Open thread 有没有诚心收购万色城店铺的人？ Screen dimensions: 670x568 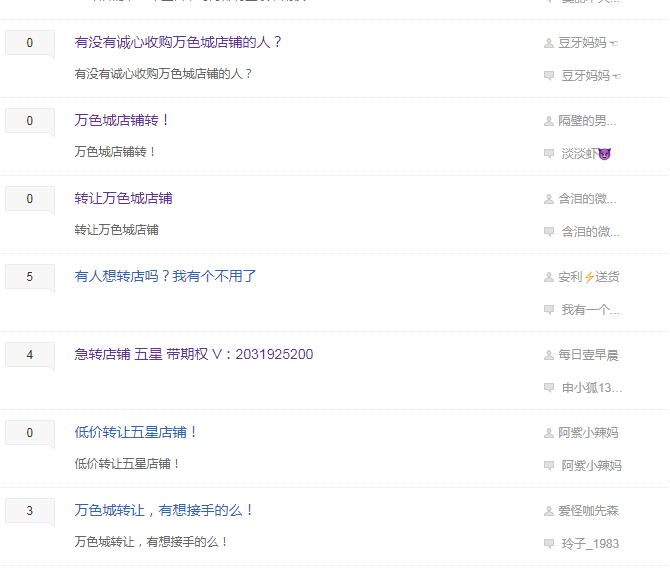click(x=178, y=42)
